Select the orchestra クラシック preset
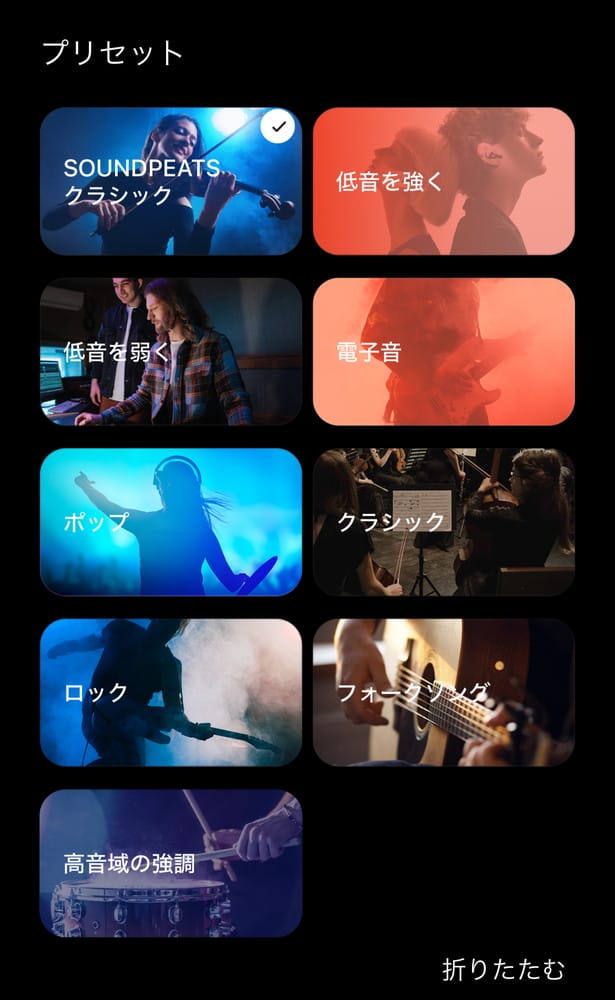The image size is (615, 1000). pyautogui.click(x=443, y=522)
